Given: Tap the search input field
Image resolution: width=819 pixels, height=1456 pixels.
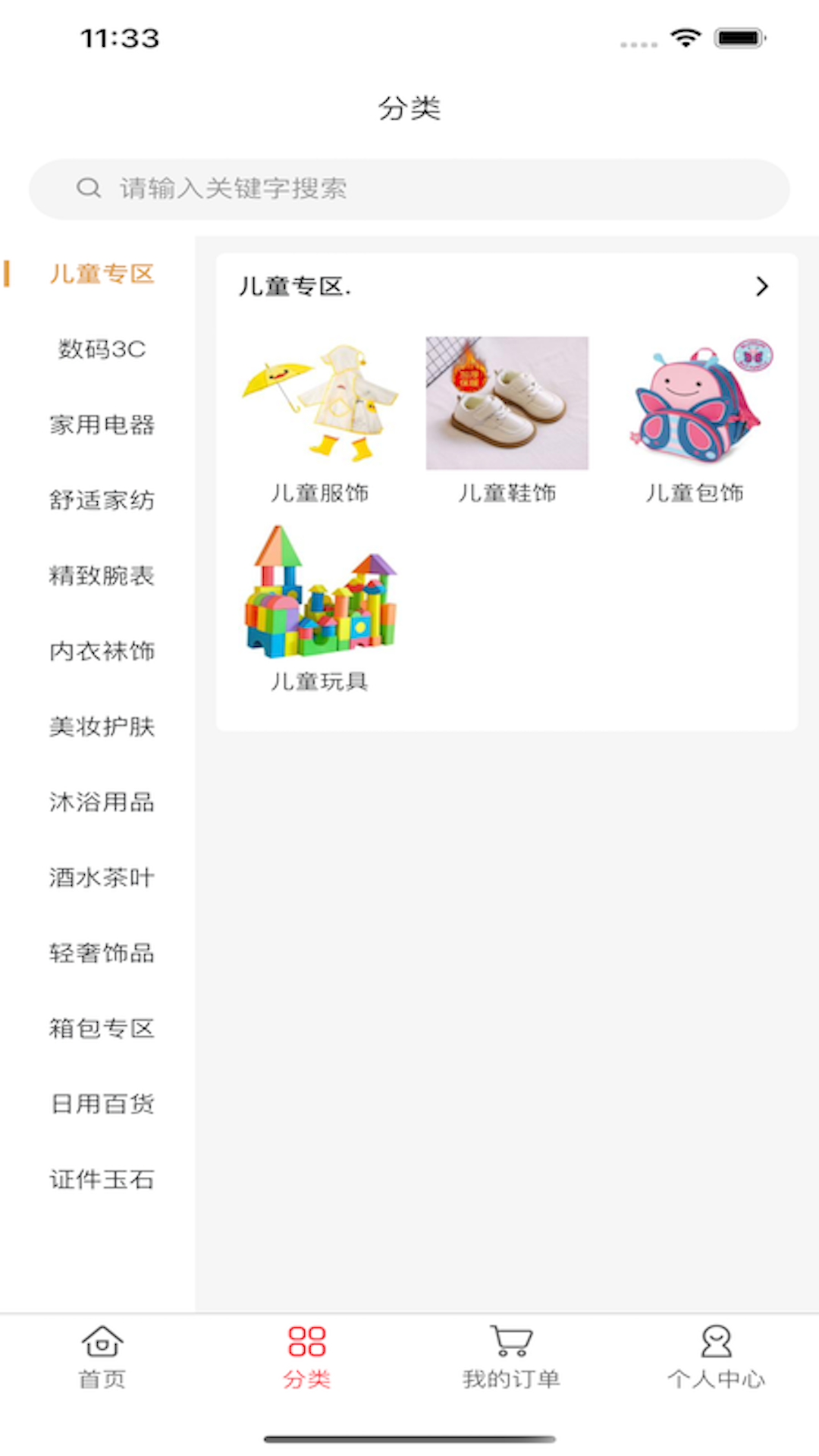Looking at the screenshot, I should point(409,189).
